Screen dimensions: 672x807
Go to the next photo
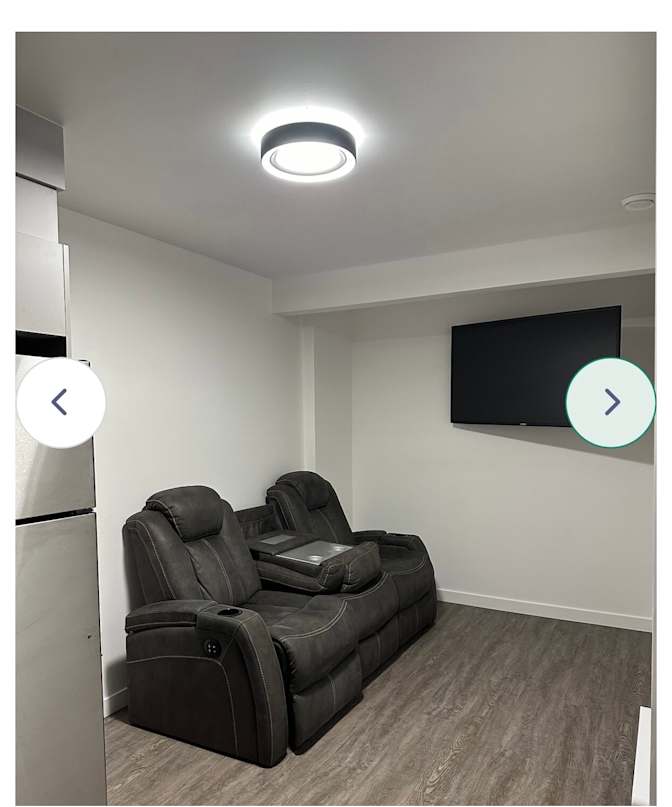pyautogui.click(x=611, y=402)
